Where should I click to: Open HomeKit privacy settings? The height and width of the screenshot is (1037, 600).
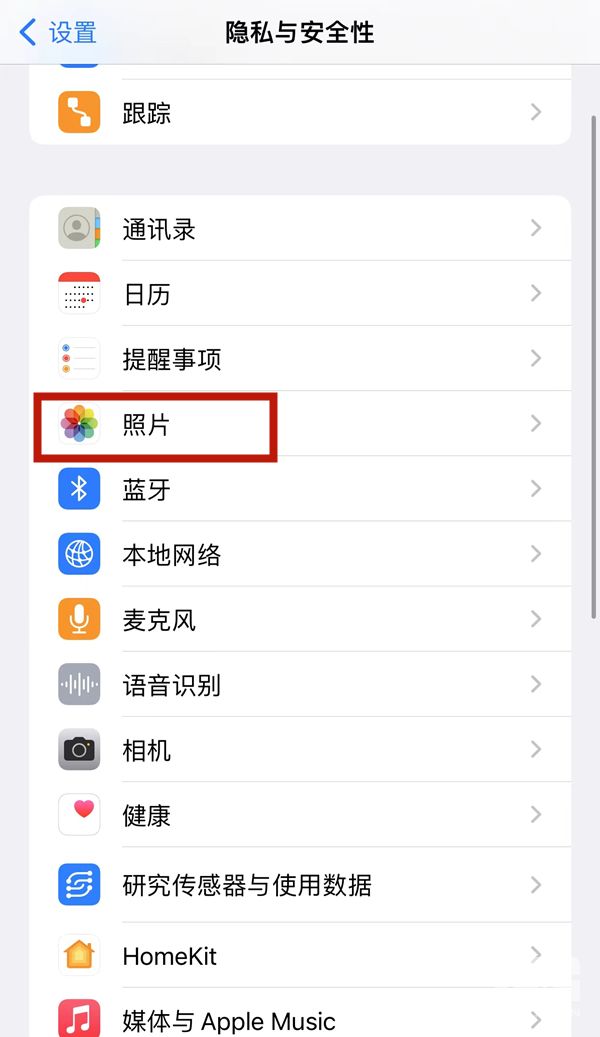coord(300,955)
